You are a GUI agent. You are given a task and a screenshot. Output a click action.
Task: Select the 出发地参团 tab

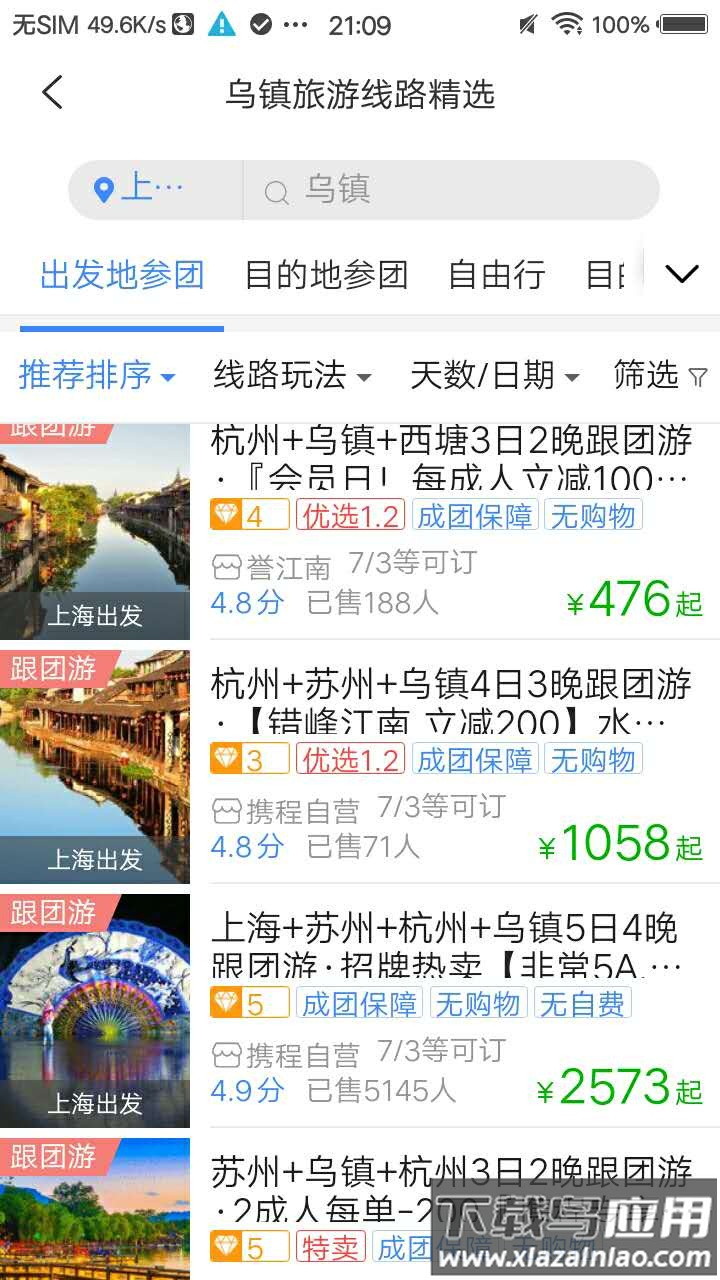pyautogui.click(x=120, y=275)
